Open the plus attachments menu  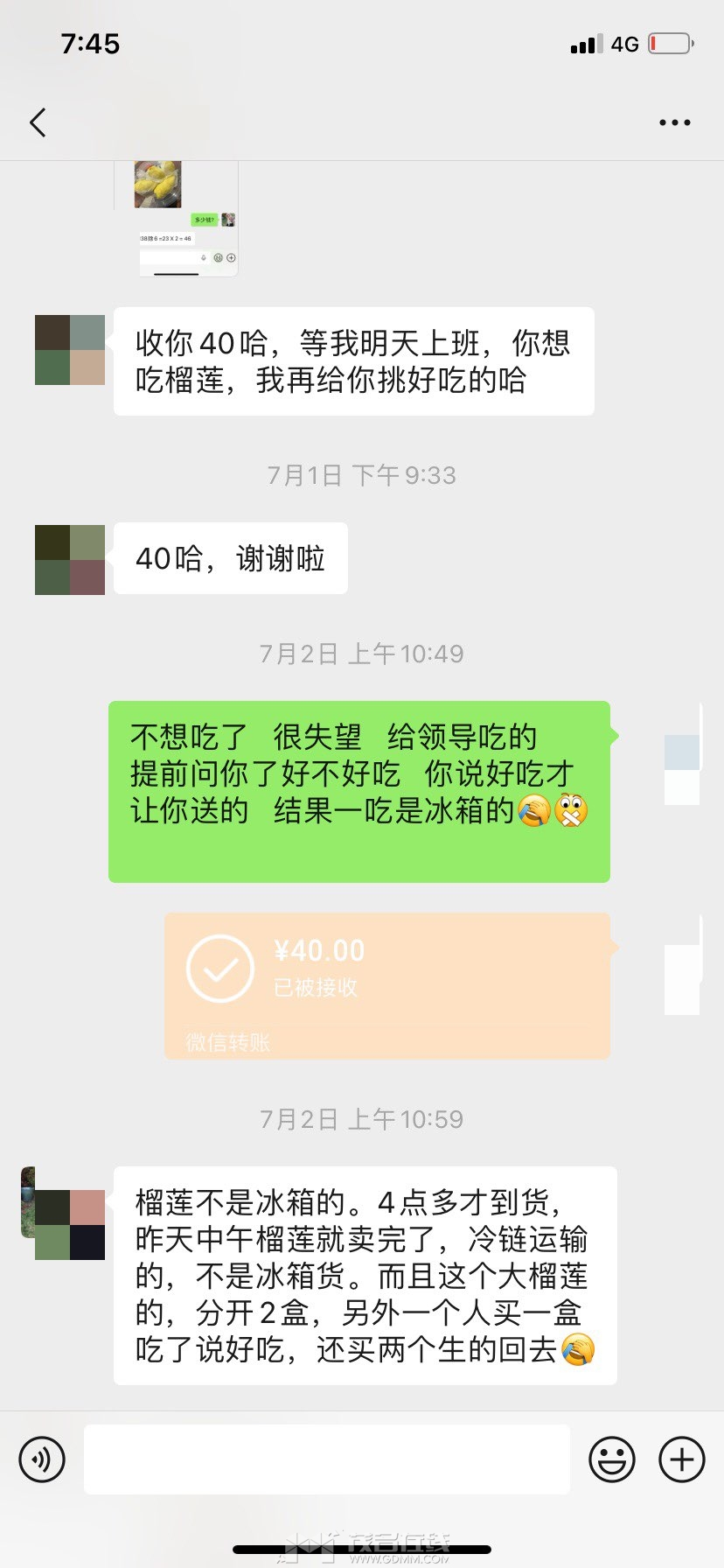click(681, 1459)
